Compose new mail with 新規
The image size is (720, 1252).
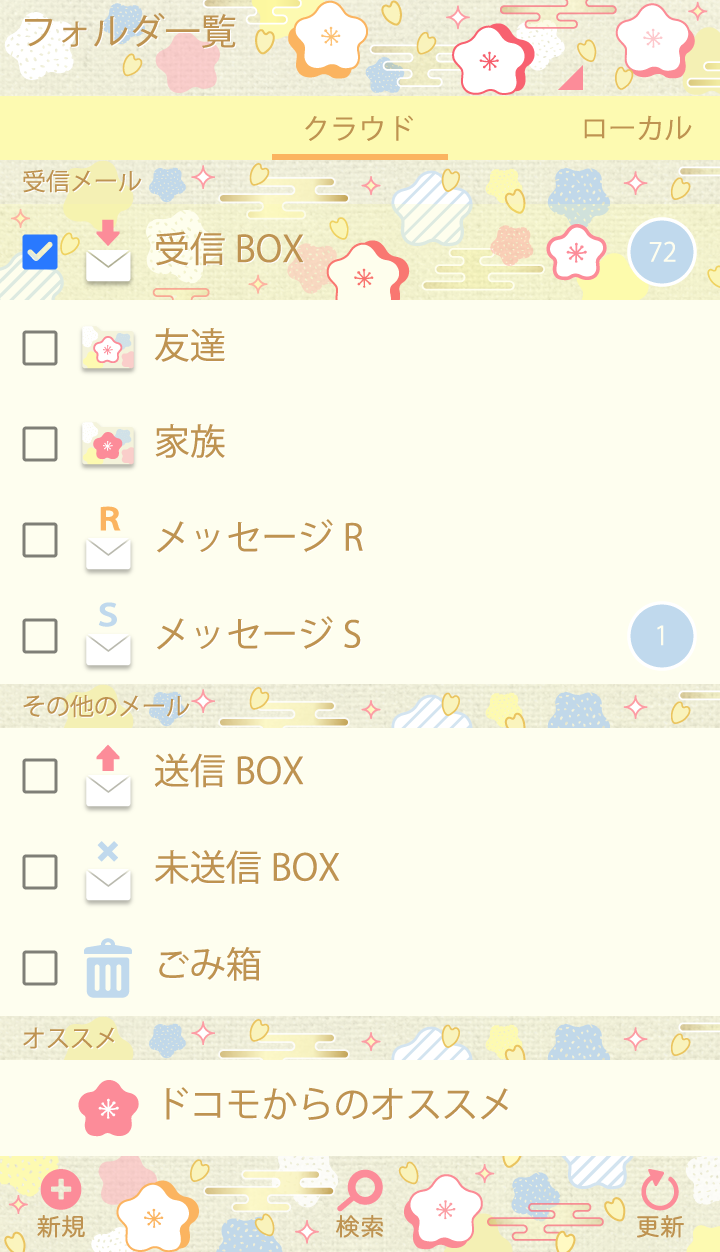click(x=61, y=1205)
